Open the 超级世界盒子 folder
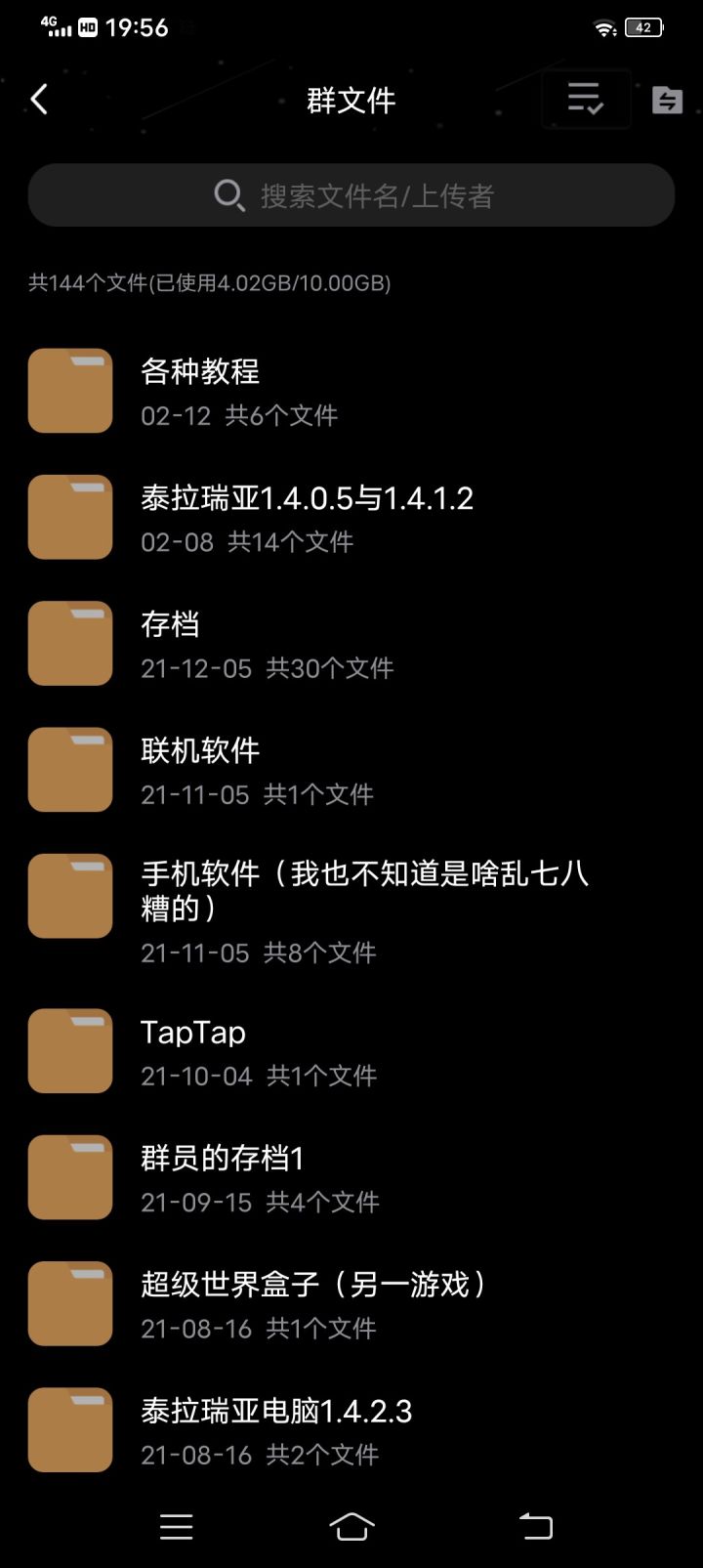Screen dimensions: 703x1568 [351, 1303]
